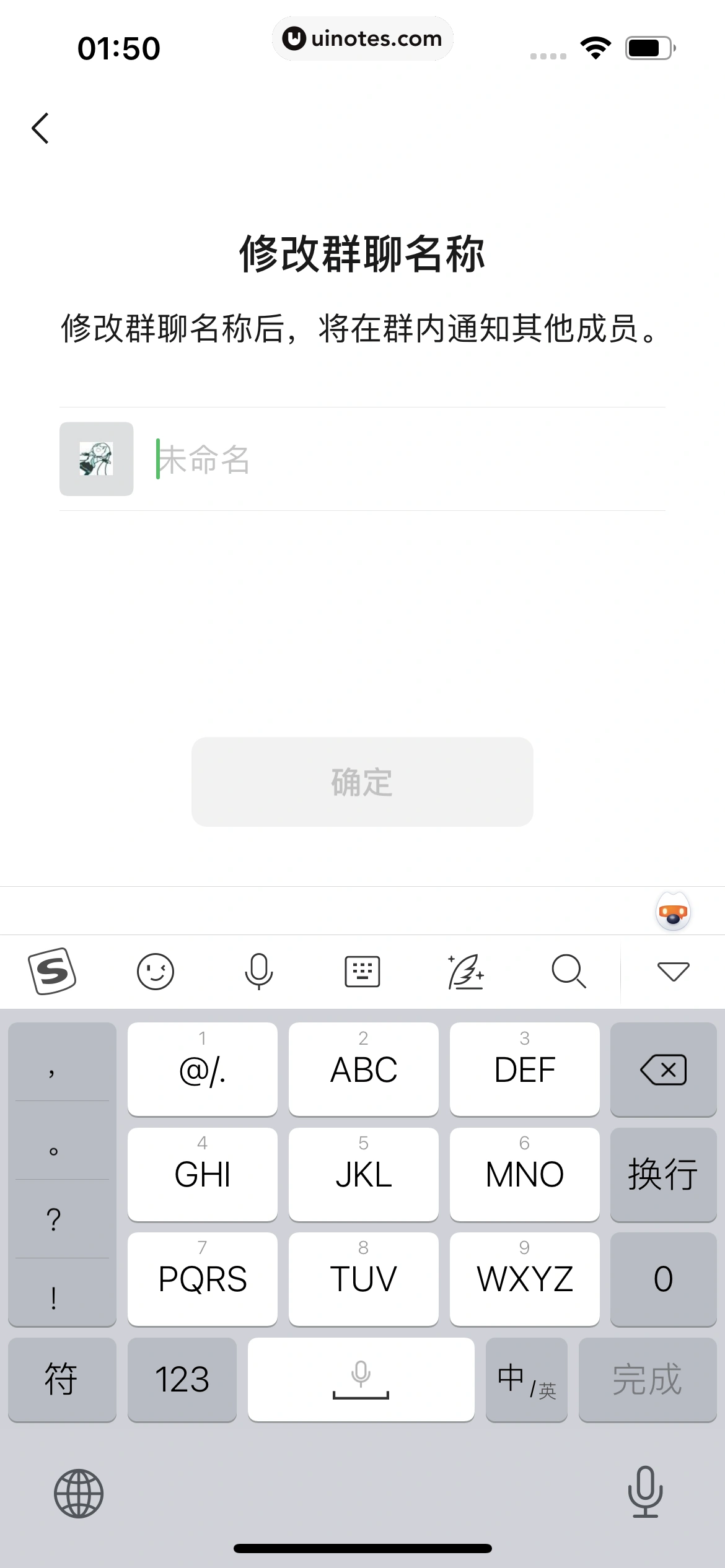Collapse the keyboard with the down triangle
Screen dimensions: 725x1568
(673, 971)
